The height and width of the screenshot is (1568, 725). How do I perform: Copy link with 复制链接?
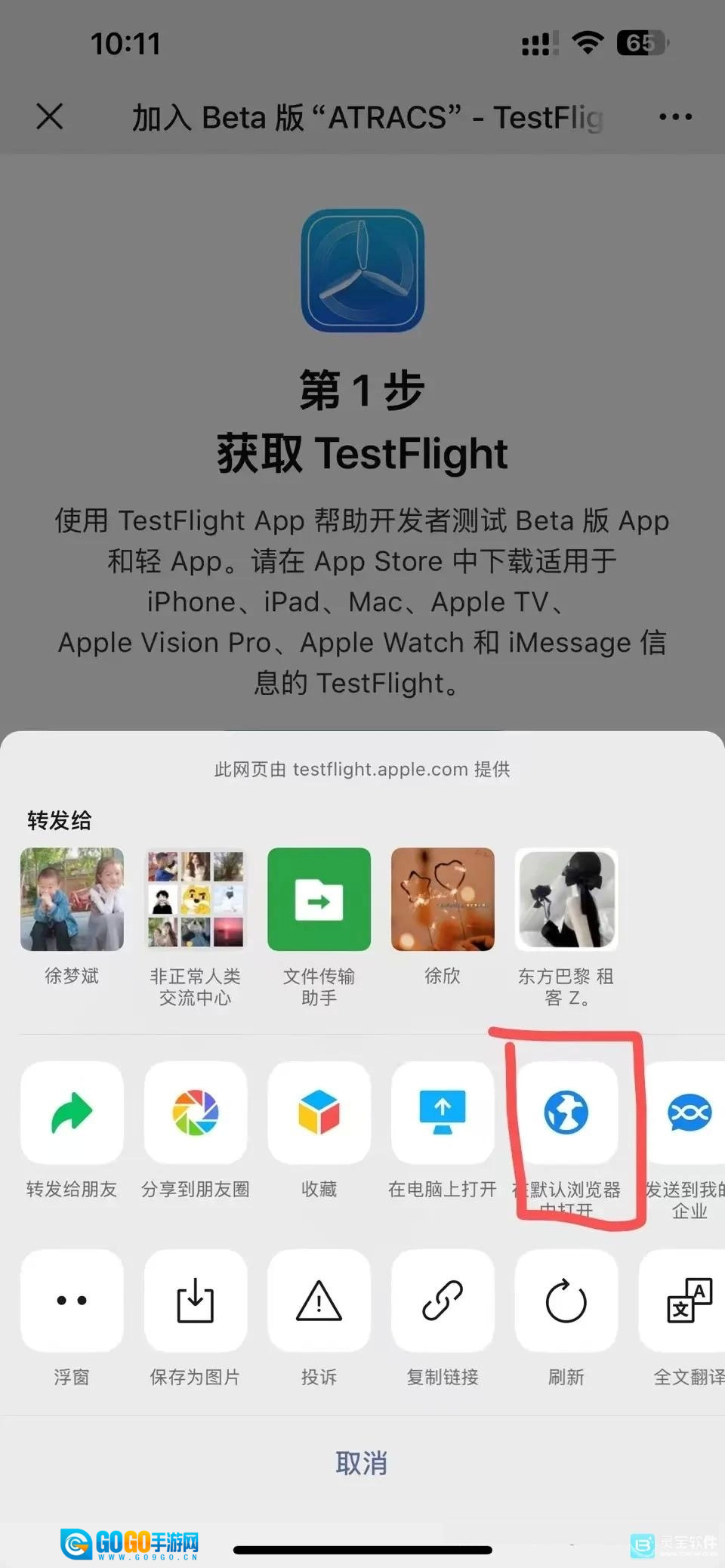tap(443, 1301)
